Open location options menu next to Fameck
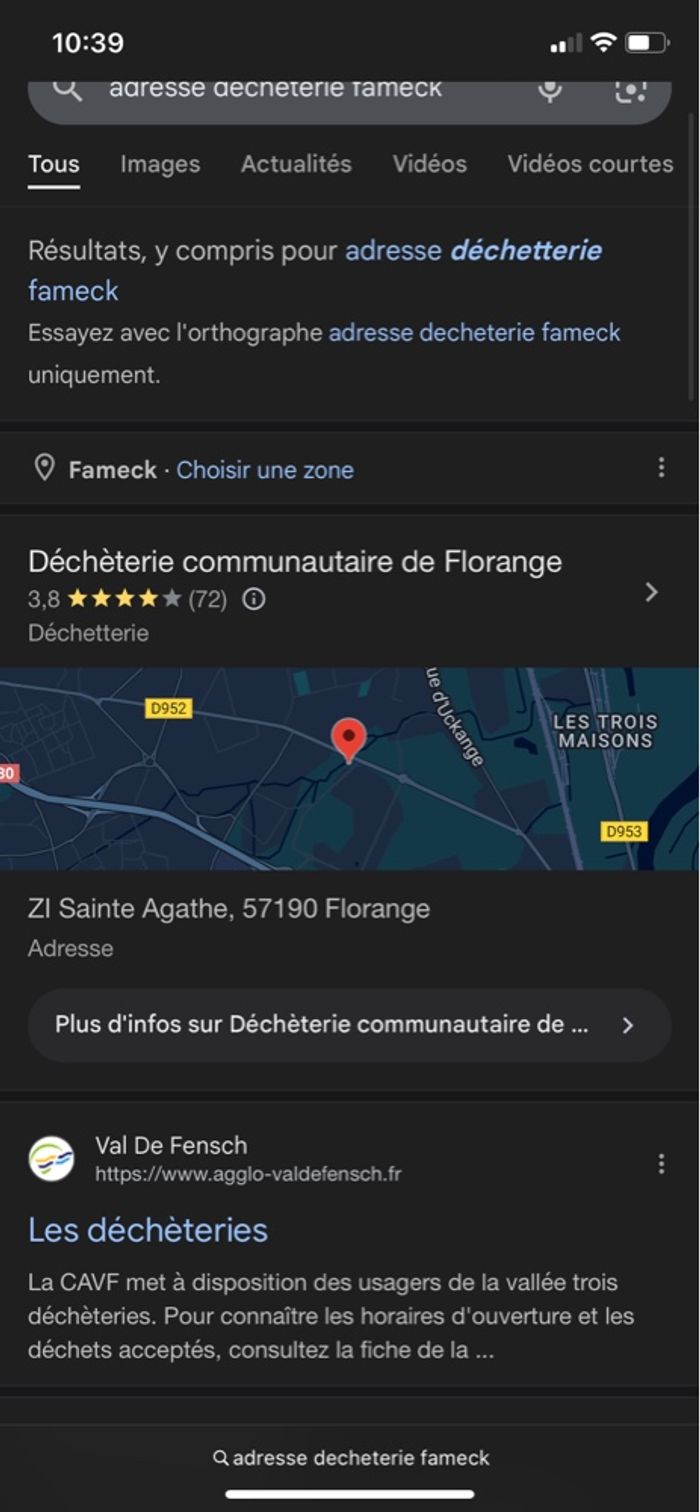The height and width of the screenshot is (1512, 700). tap(661, 468)
